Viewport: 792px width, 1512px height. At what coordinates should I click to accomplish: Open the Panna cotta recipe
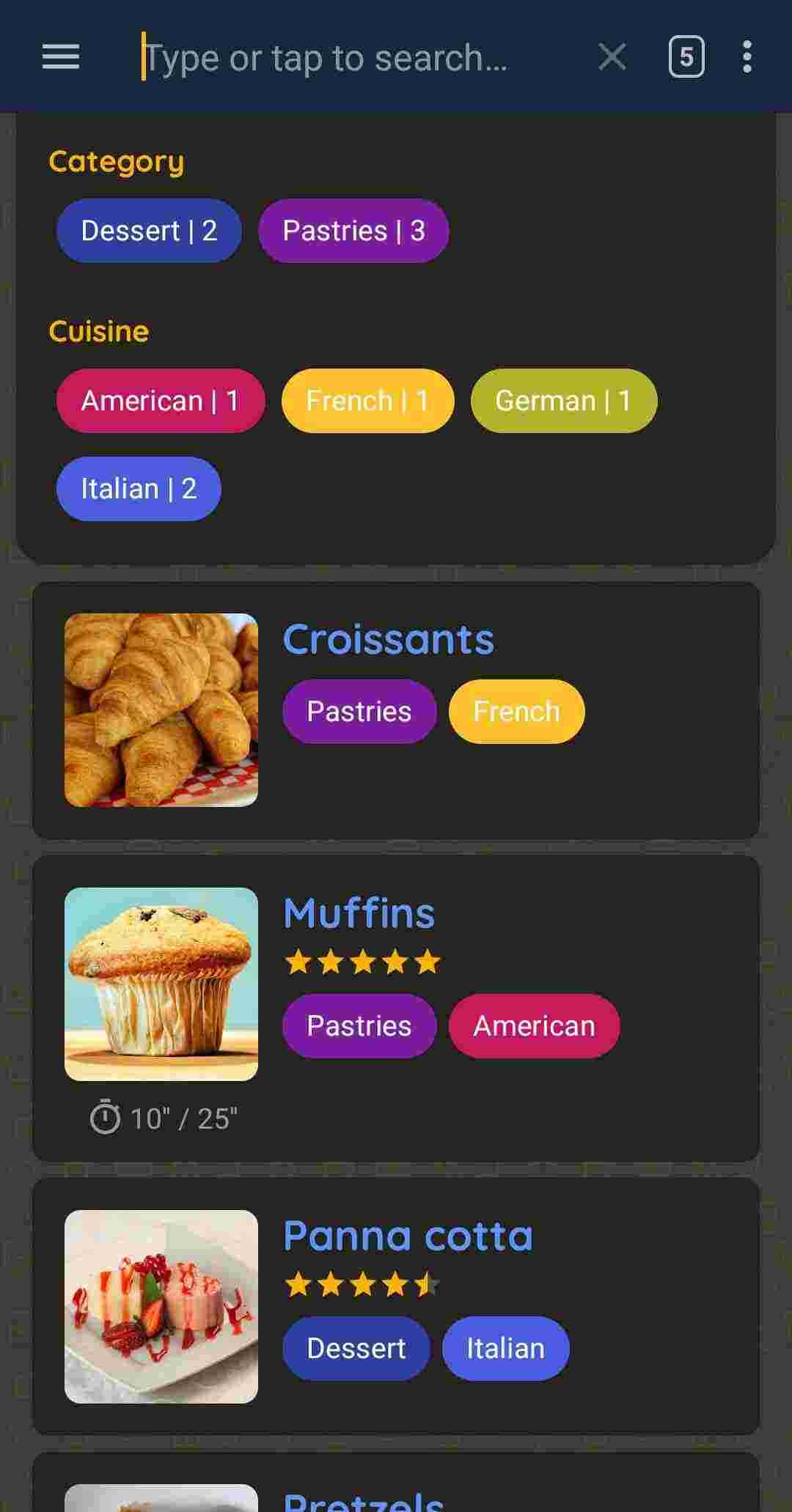[408, 1236]
